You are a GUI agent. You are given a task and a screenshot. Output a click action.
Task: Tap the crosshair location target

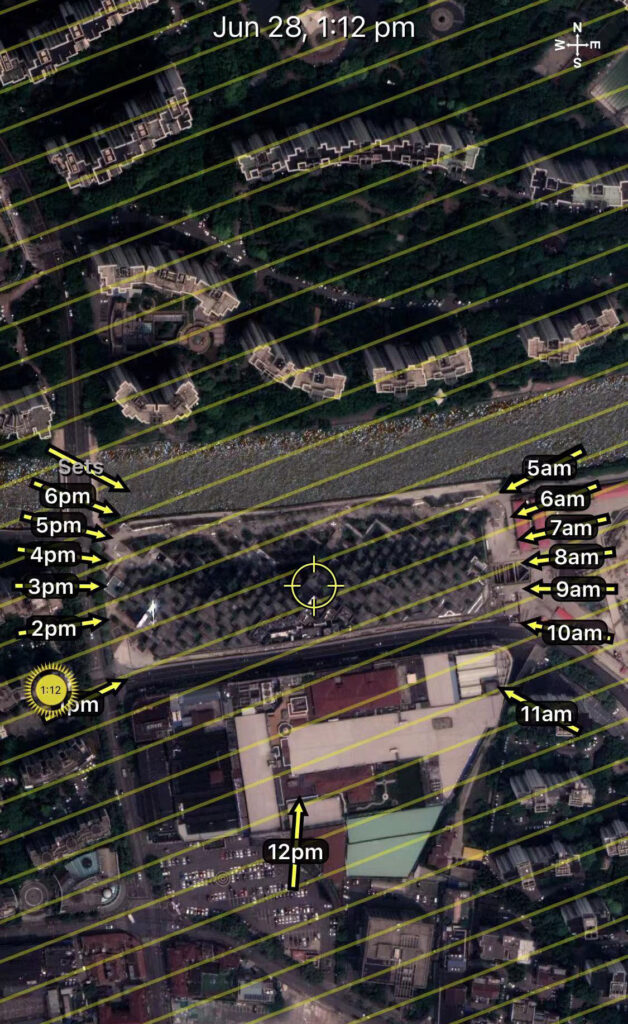pyautogui.click(x=314, y=584)
